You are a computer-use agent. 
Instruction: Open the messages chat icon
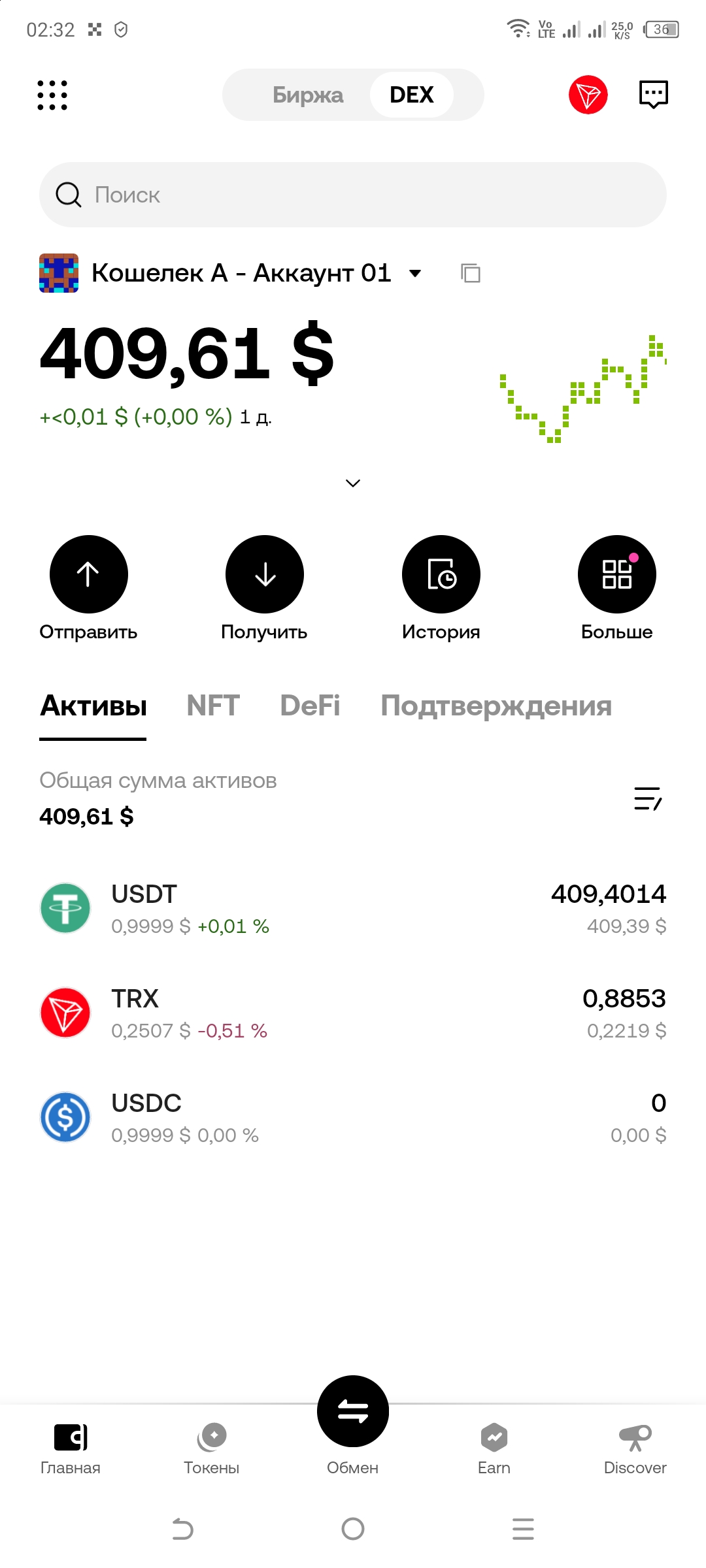[x=653, y=95]
